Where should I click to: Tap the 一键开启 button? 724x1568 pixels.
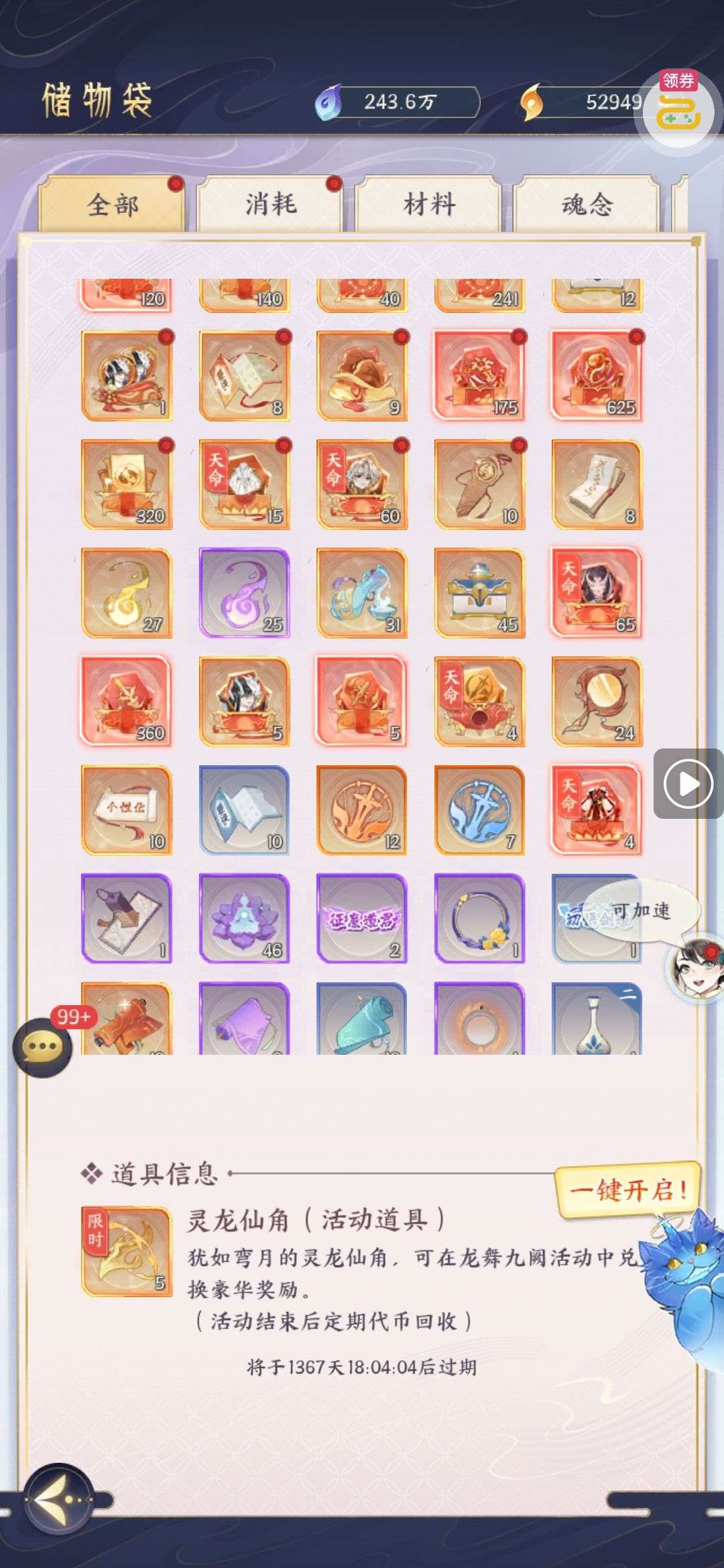[627, 1189]
